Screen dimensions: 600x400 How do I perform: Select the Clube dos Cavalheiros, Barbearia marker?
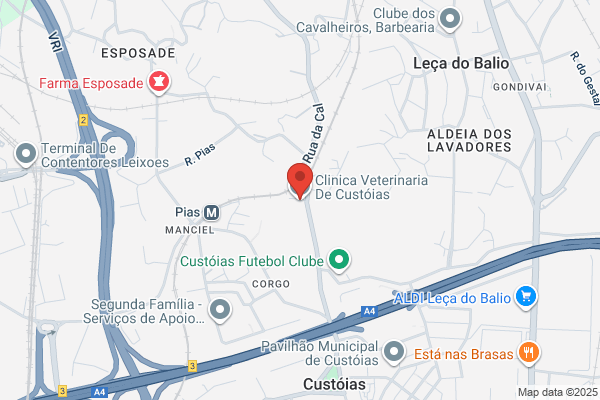click(x=450, y=19)
